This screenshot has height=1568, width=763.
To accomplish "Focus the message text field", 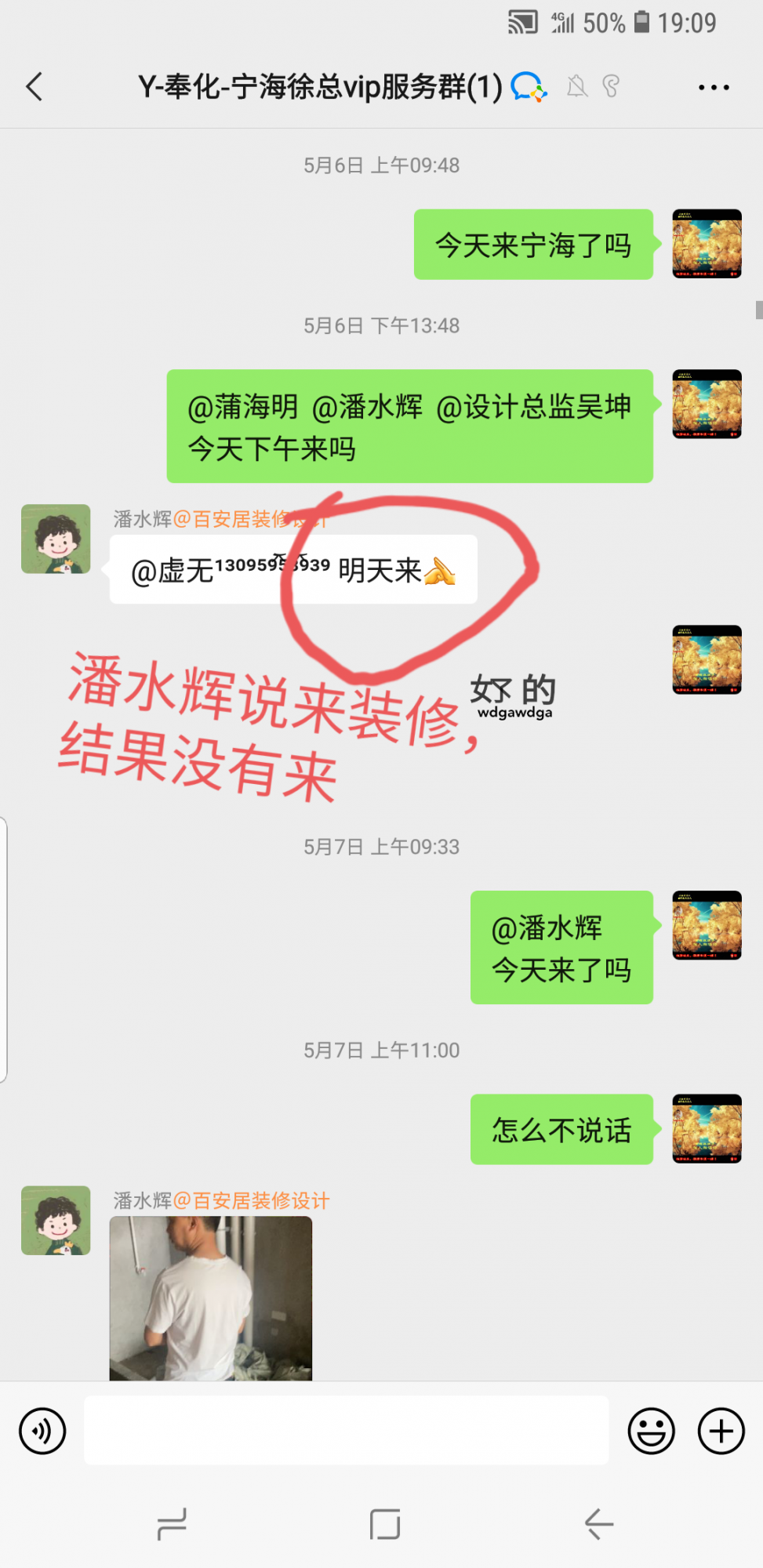I will 346,1430.
